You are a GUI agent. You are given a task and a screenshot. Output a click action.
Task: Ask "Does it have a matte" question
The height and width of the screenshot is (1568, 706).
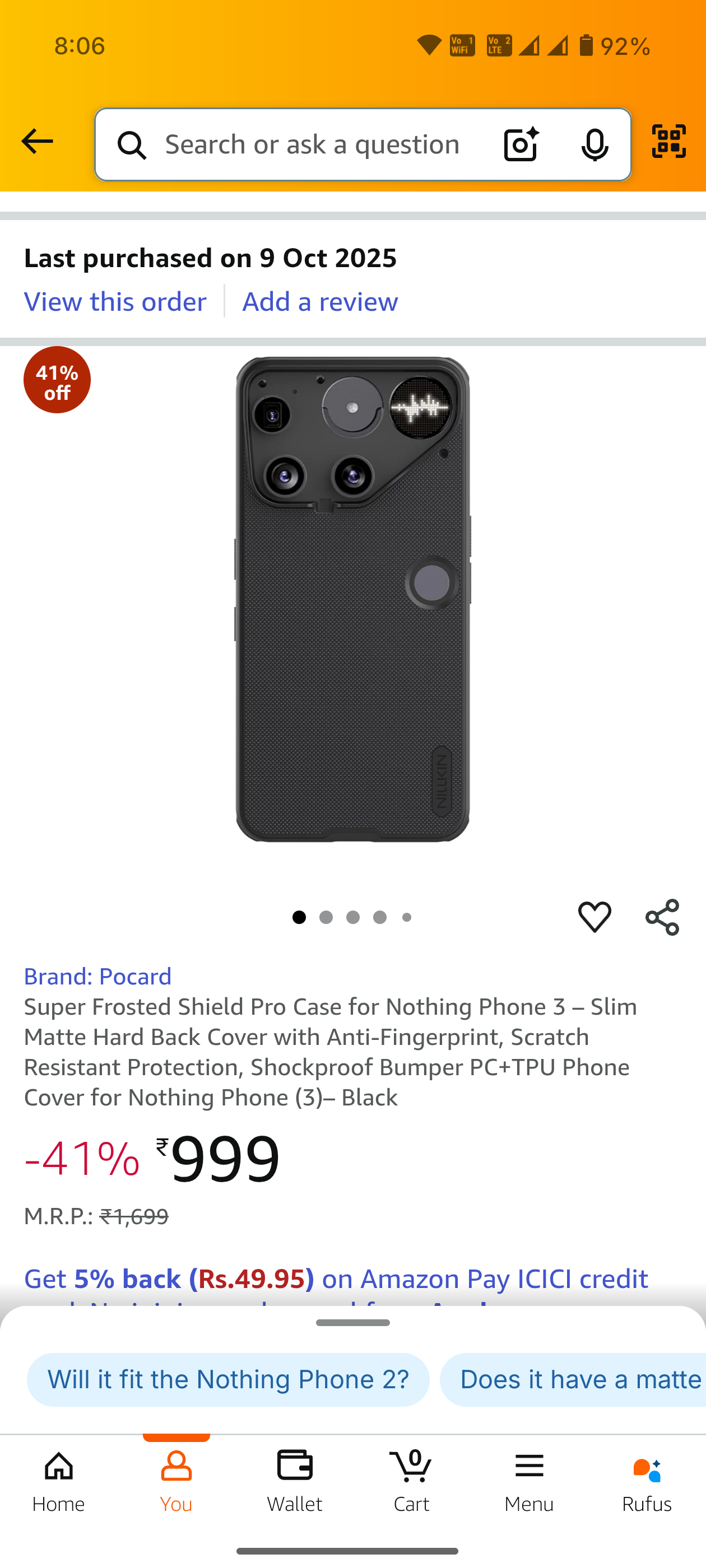tap(579, 1379)
